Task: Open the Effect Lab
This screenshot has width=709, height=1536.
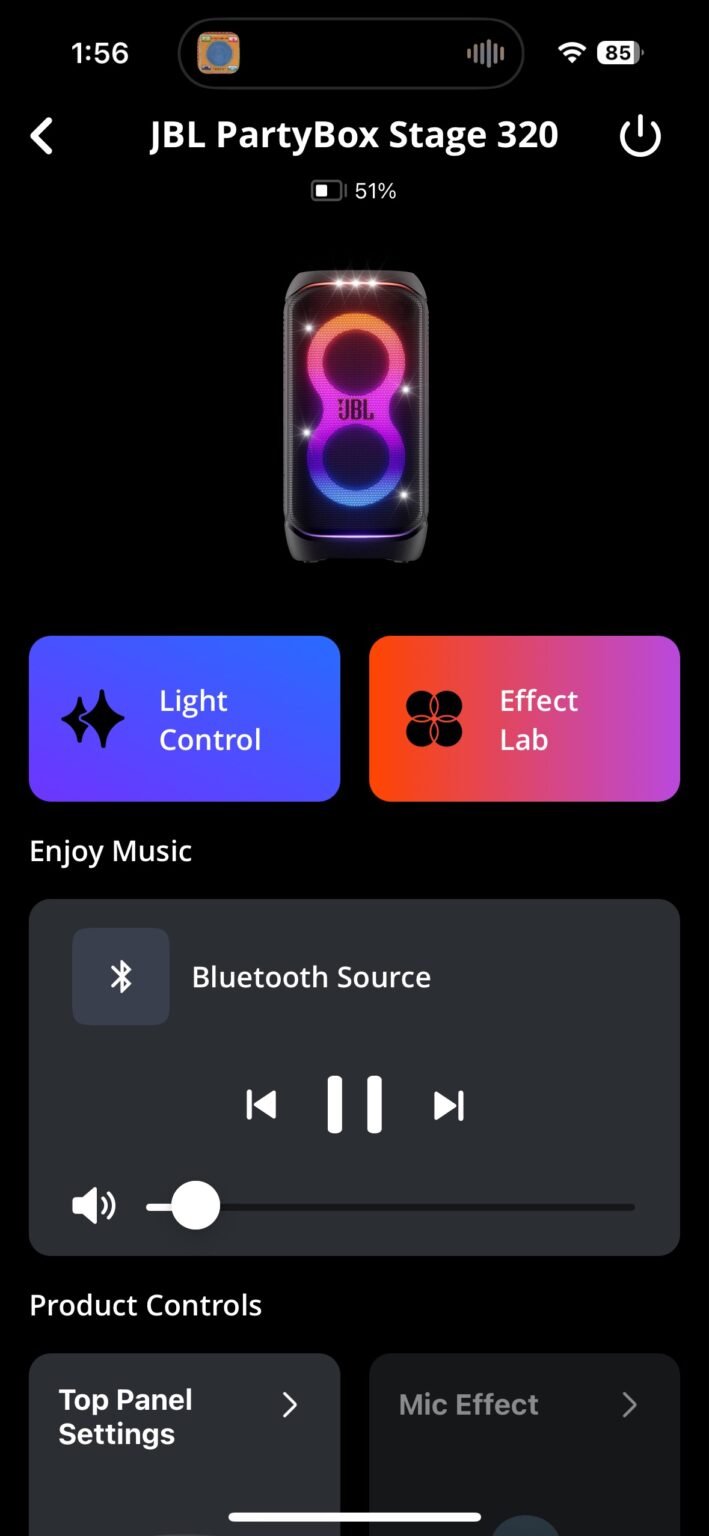Action: click(524, 719)
